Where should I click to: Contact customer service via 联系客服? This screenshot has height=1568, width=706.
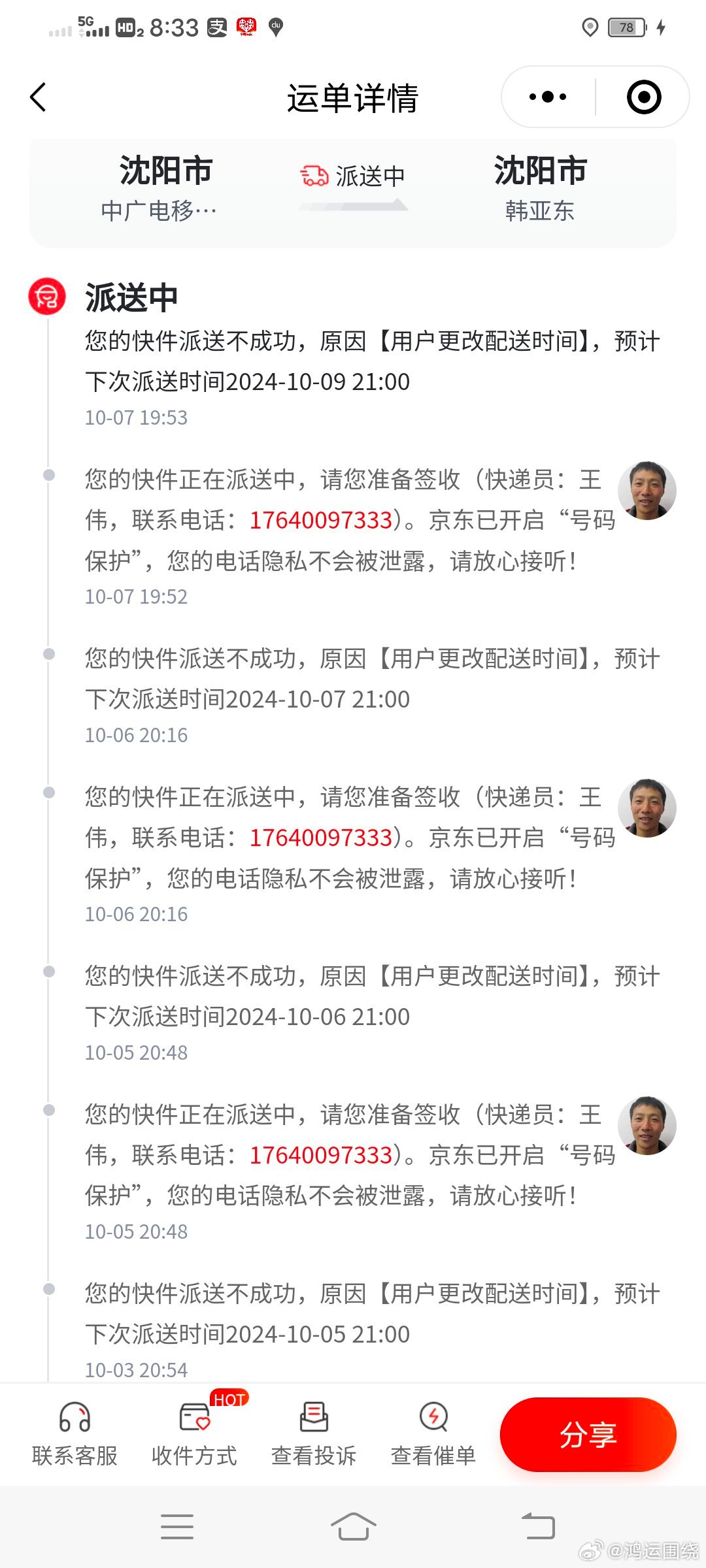(x=75, y=1434)
